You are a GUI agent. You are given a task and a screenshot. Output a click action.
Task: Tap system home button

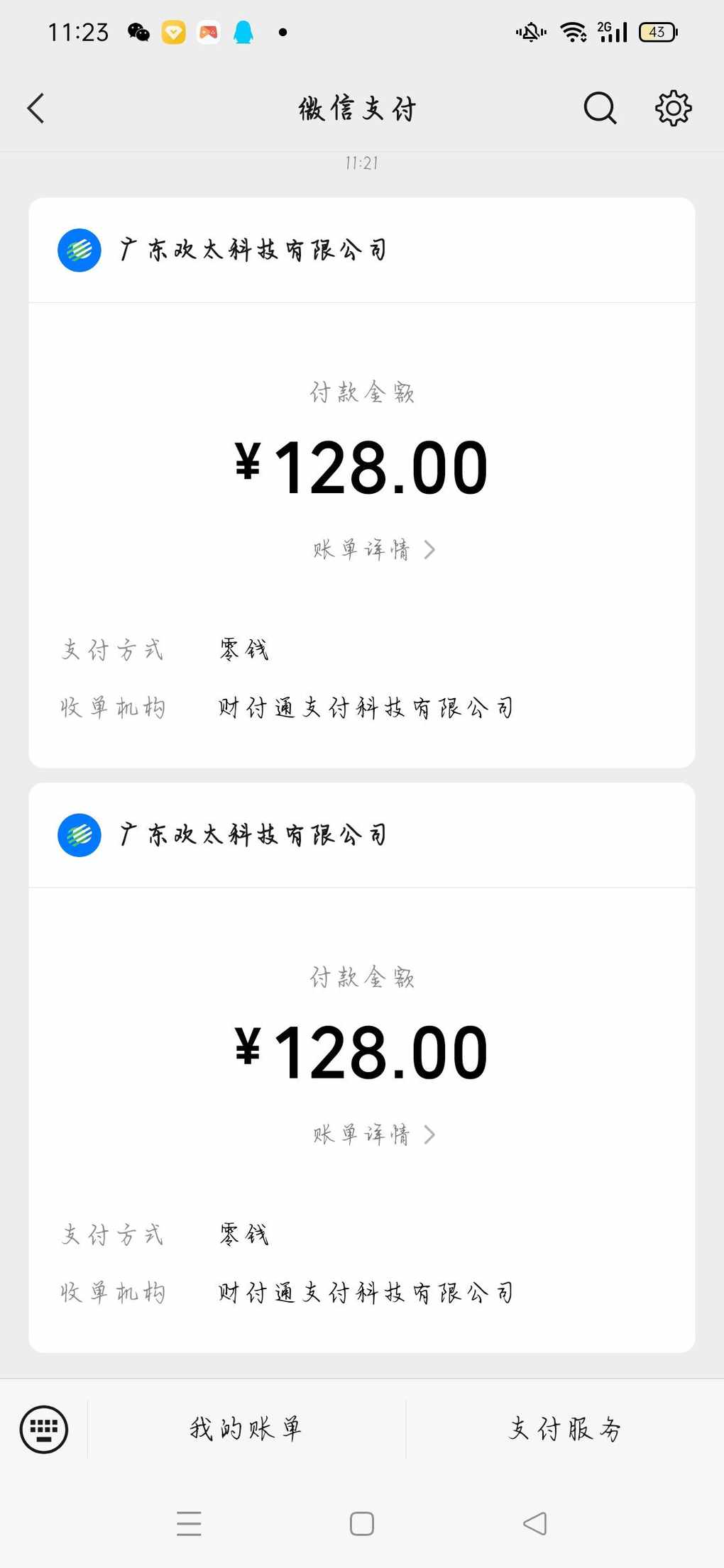[x=362, y=1523]
